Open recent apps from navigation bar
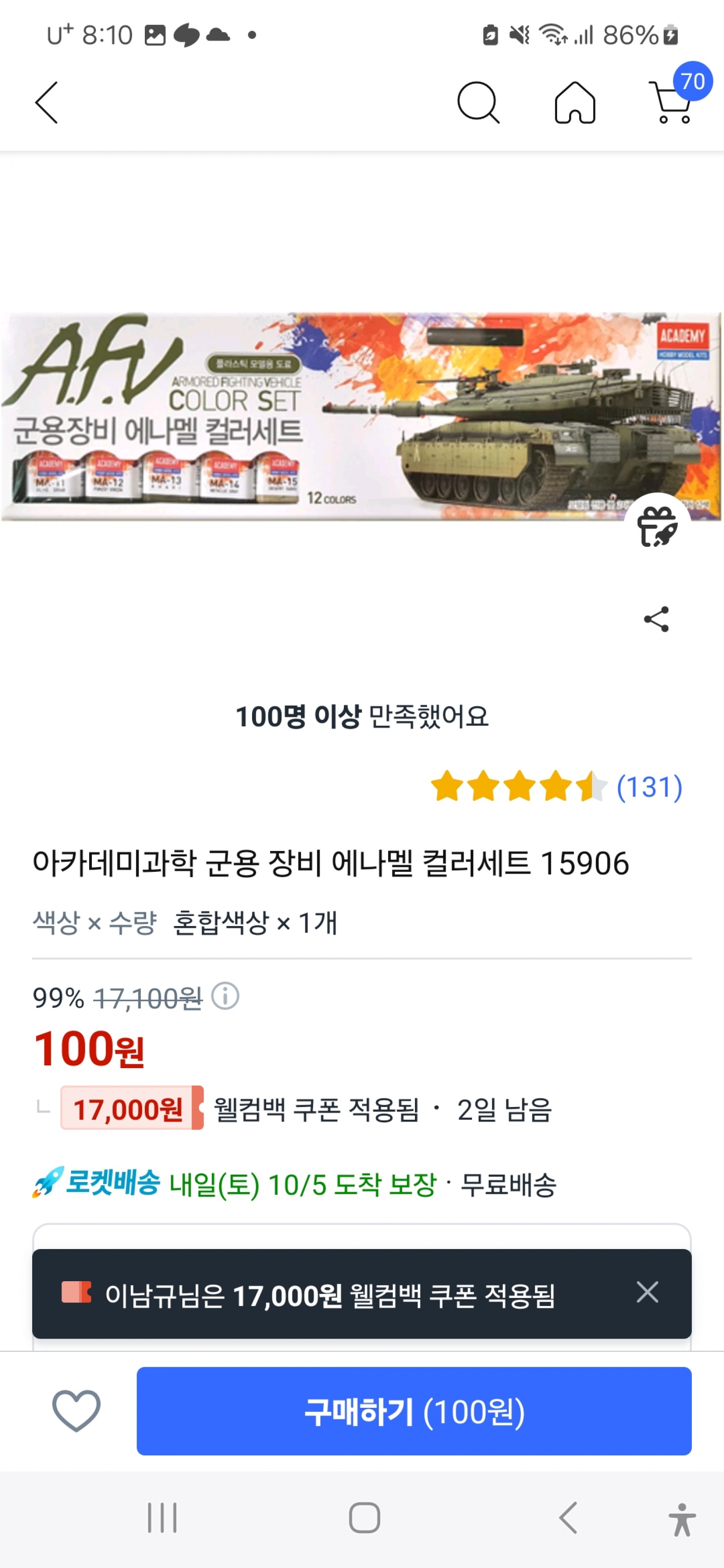Image resolution: width=724 pixels, height=1568 pixels. pyautogui.click(x=162, y=1517)
